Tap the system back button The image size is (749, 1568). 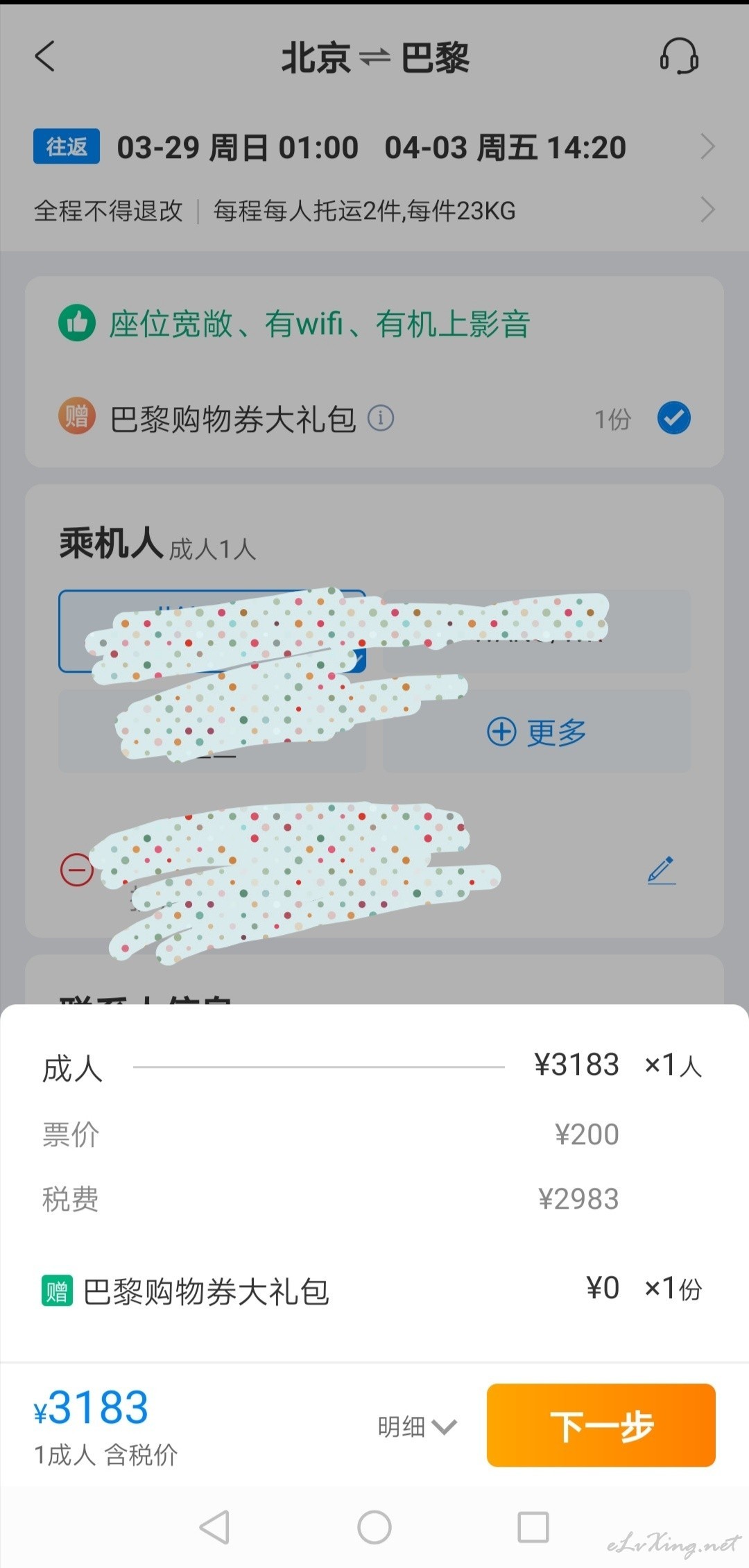pyautogui.click(x=215, y=1527)
